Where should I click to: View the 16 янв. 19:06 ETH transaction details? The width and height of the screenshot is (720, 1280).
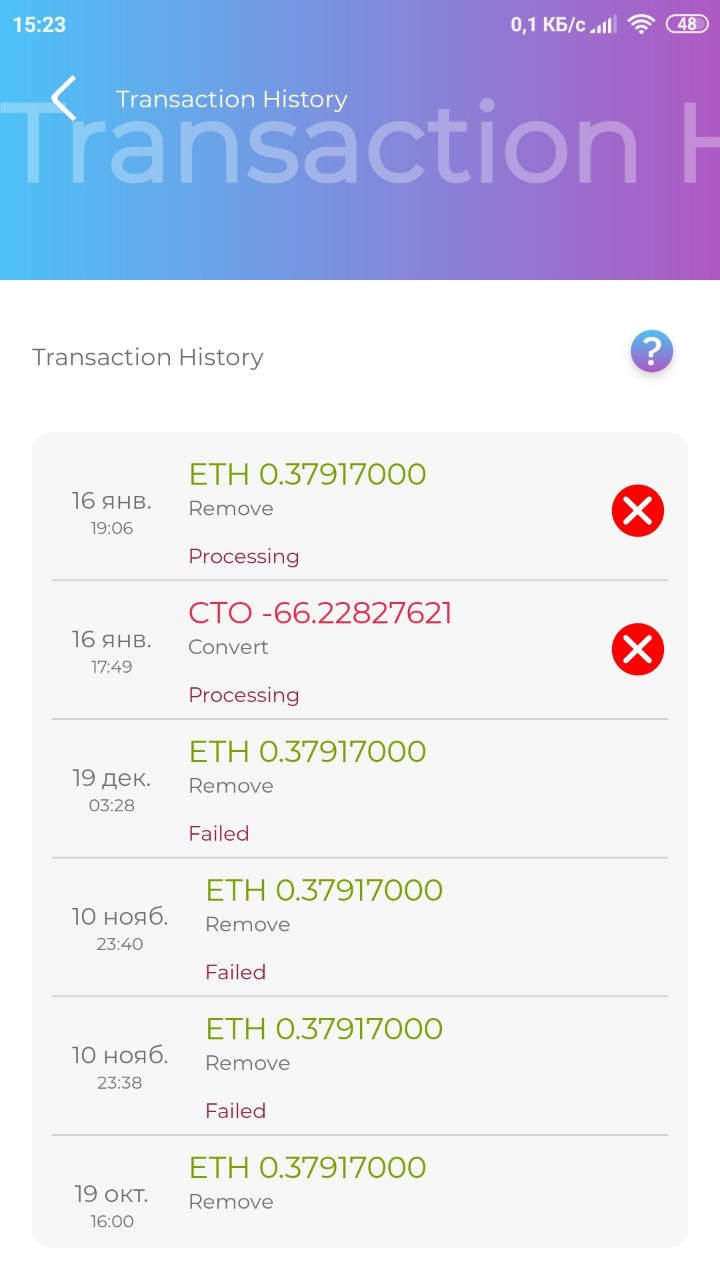coord(330,511)
